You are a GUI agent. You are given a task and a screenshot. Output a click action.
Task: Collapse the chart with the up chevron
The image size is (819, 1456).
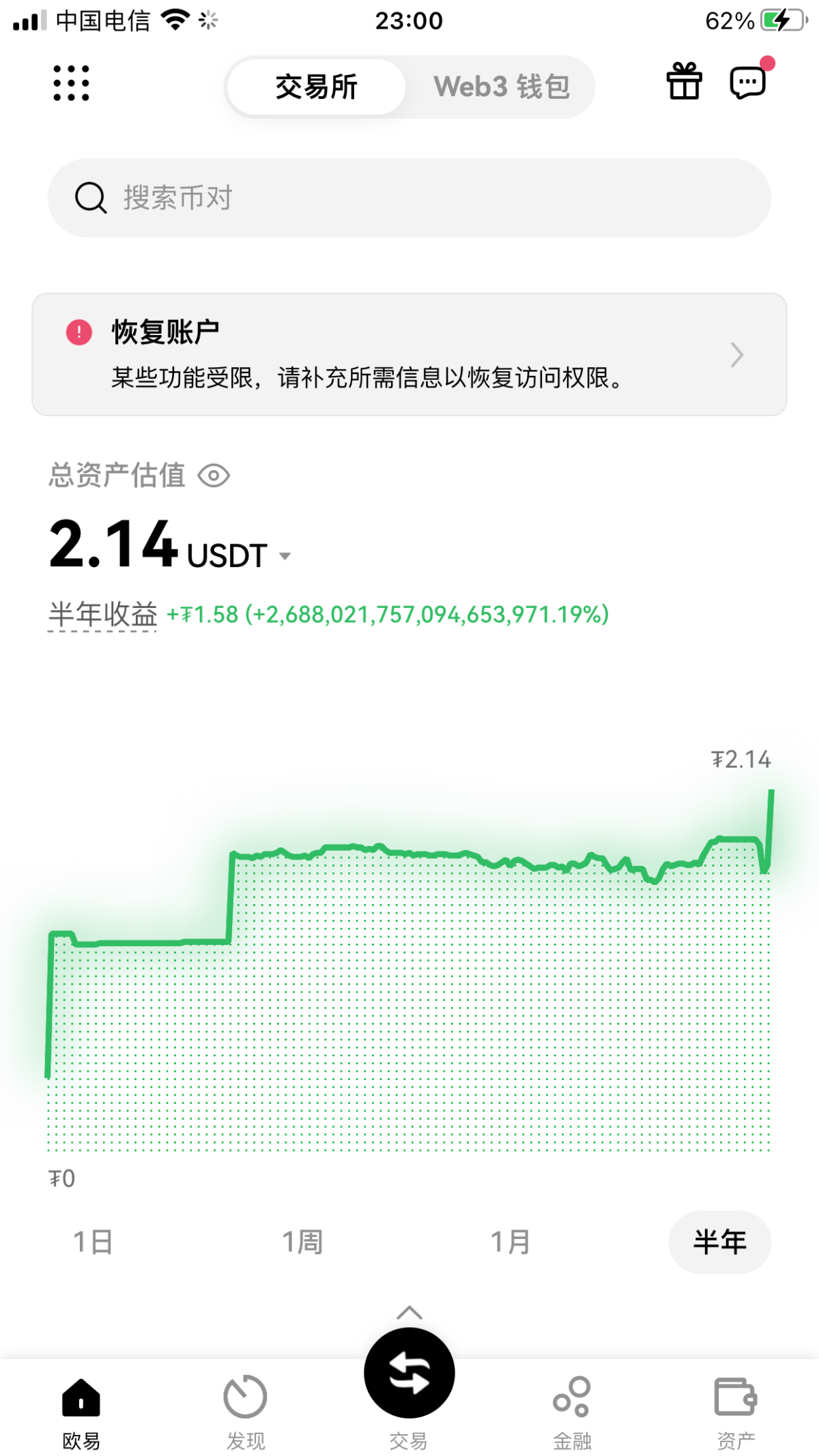pos(409,1313)
